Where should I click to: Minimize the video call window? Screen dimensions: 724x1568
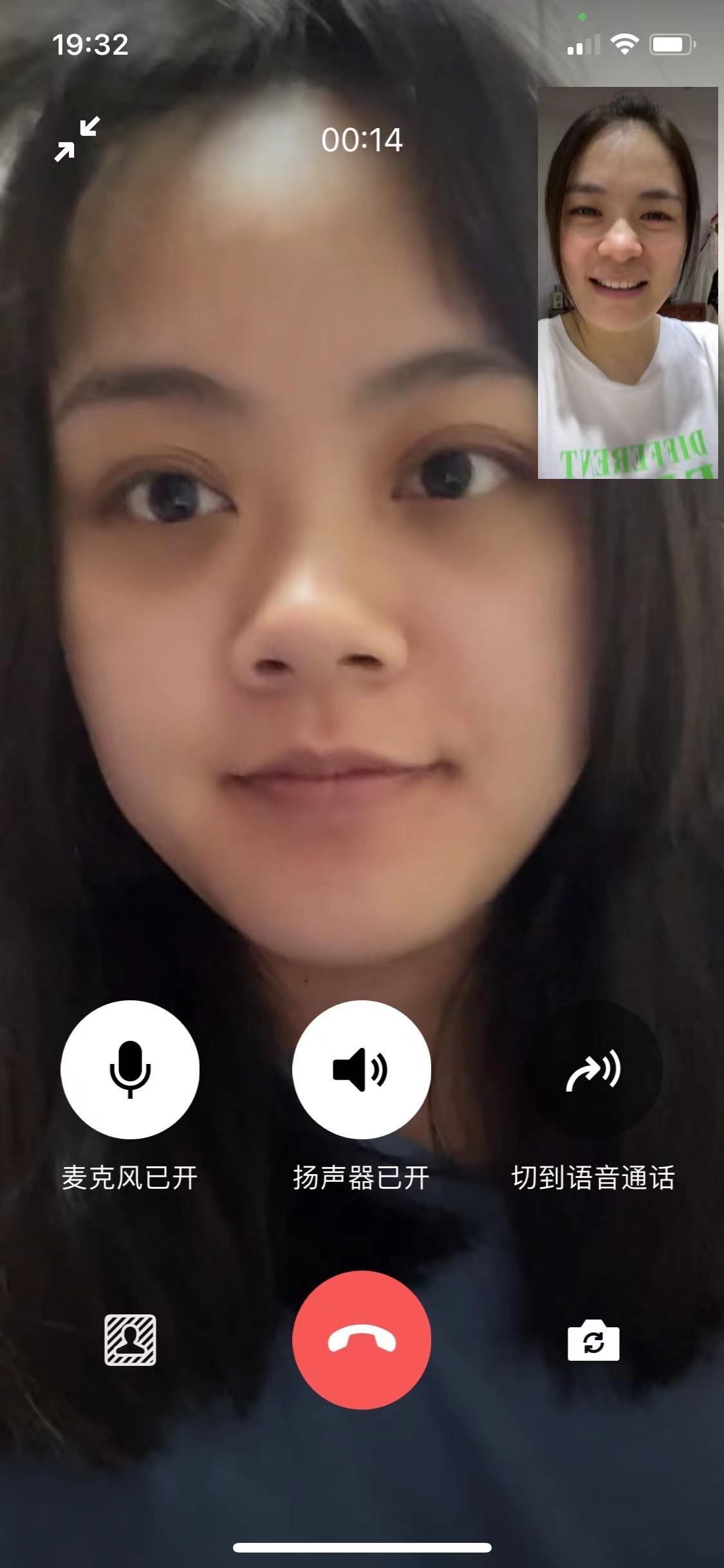(x=77, y=139)
